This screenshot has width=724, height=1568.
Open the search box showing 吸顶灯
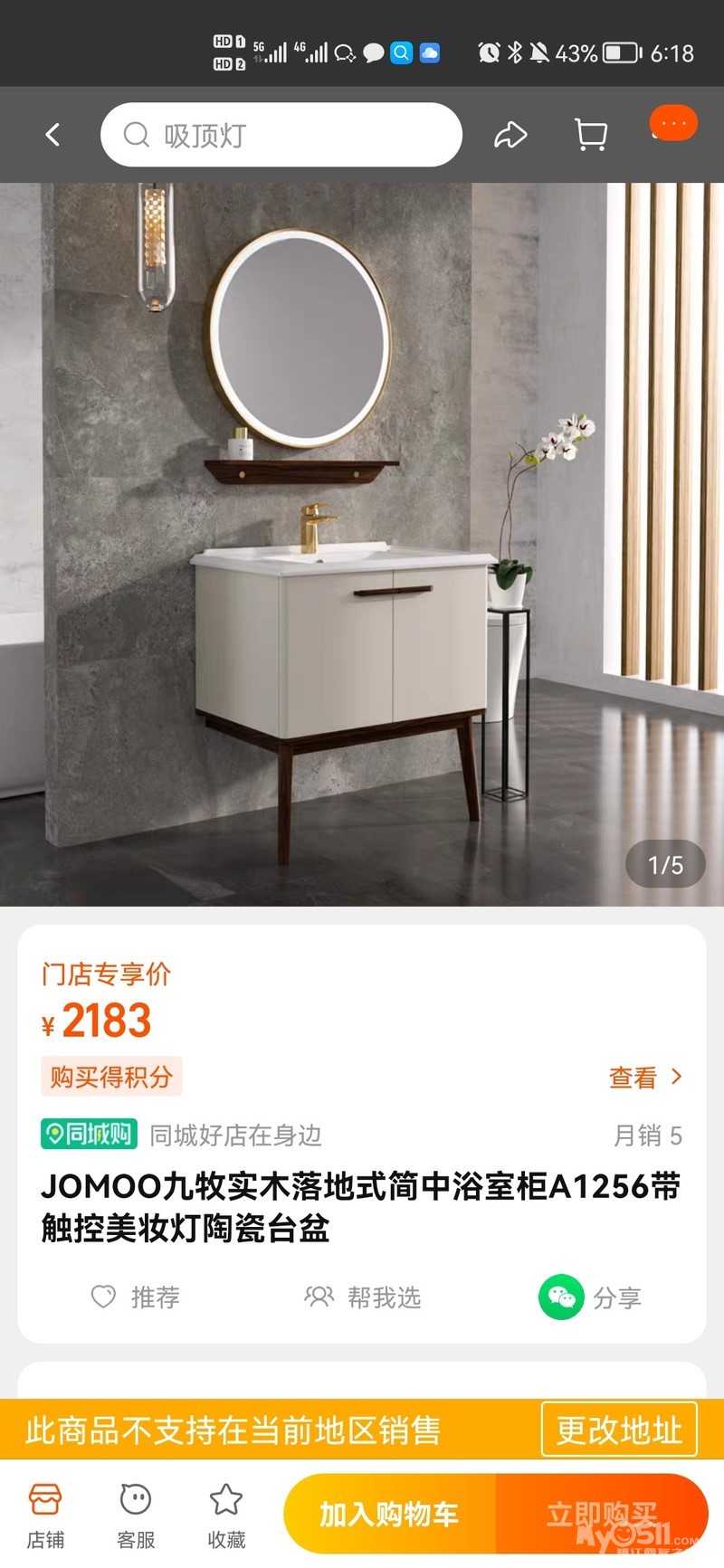(x=281, y=136)
